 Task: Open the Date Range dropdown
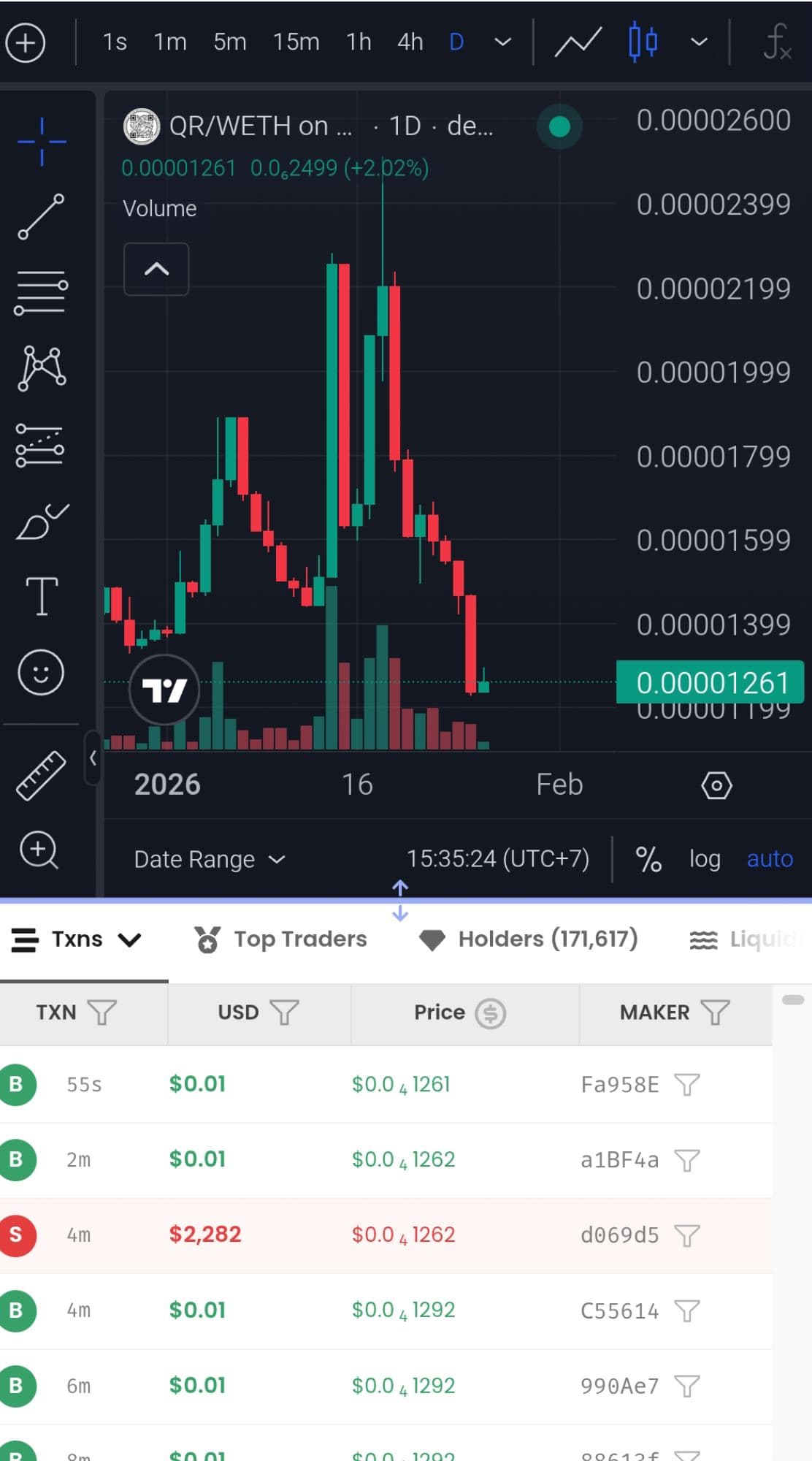pos(209,859)
